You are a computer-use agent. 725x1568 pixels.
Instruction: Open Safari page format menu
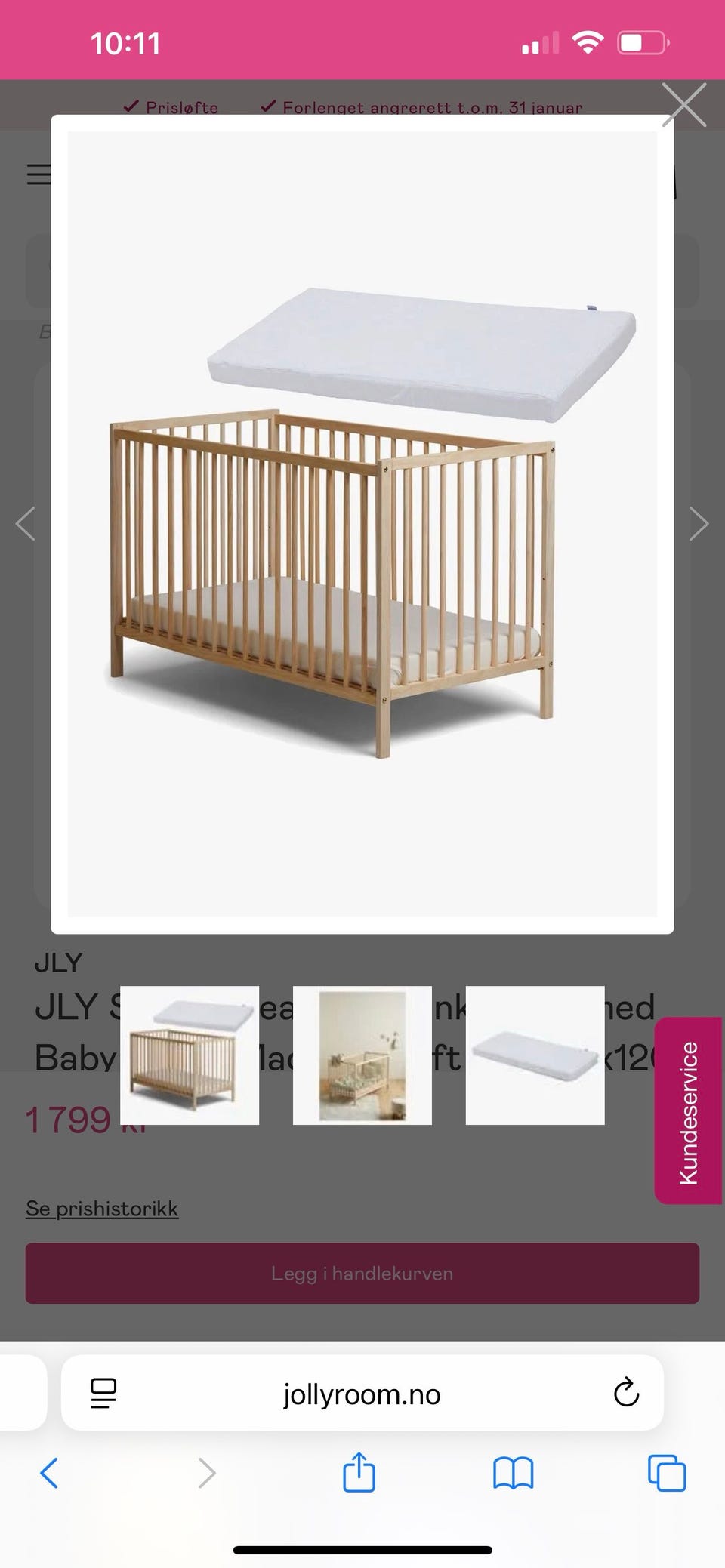pyautogui.click(x=103, y=1393)
